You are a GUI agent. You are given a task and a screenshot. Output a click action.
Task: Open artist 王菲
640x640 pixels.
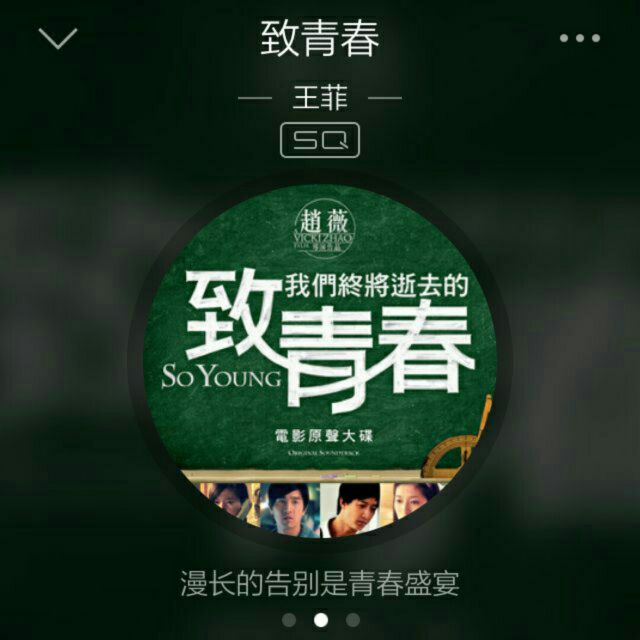(x=319, y=98)
